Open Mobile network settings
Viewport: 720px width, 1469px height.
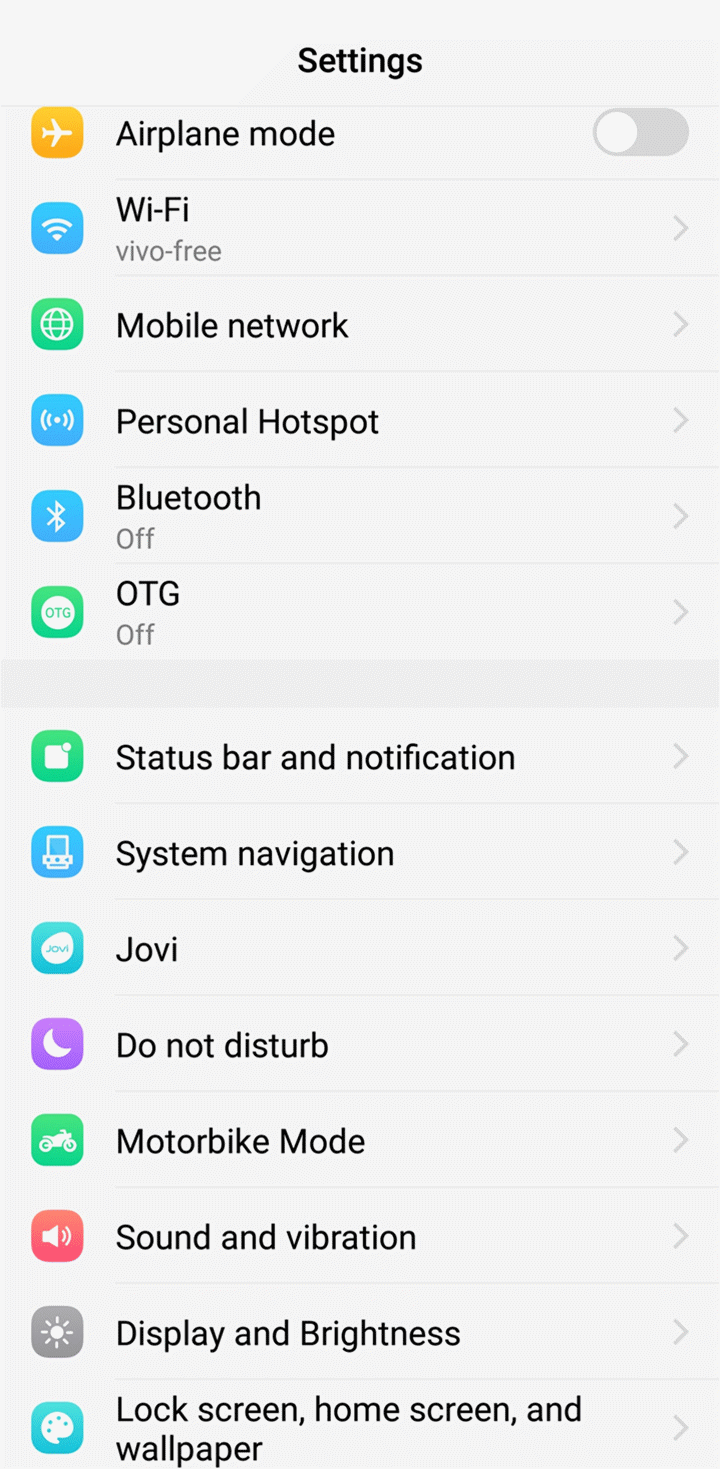tap(360, 325)
